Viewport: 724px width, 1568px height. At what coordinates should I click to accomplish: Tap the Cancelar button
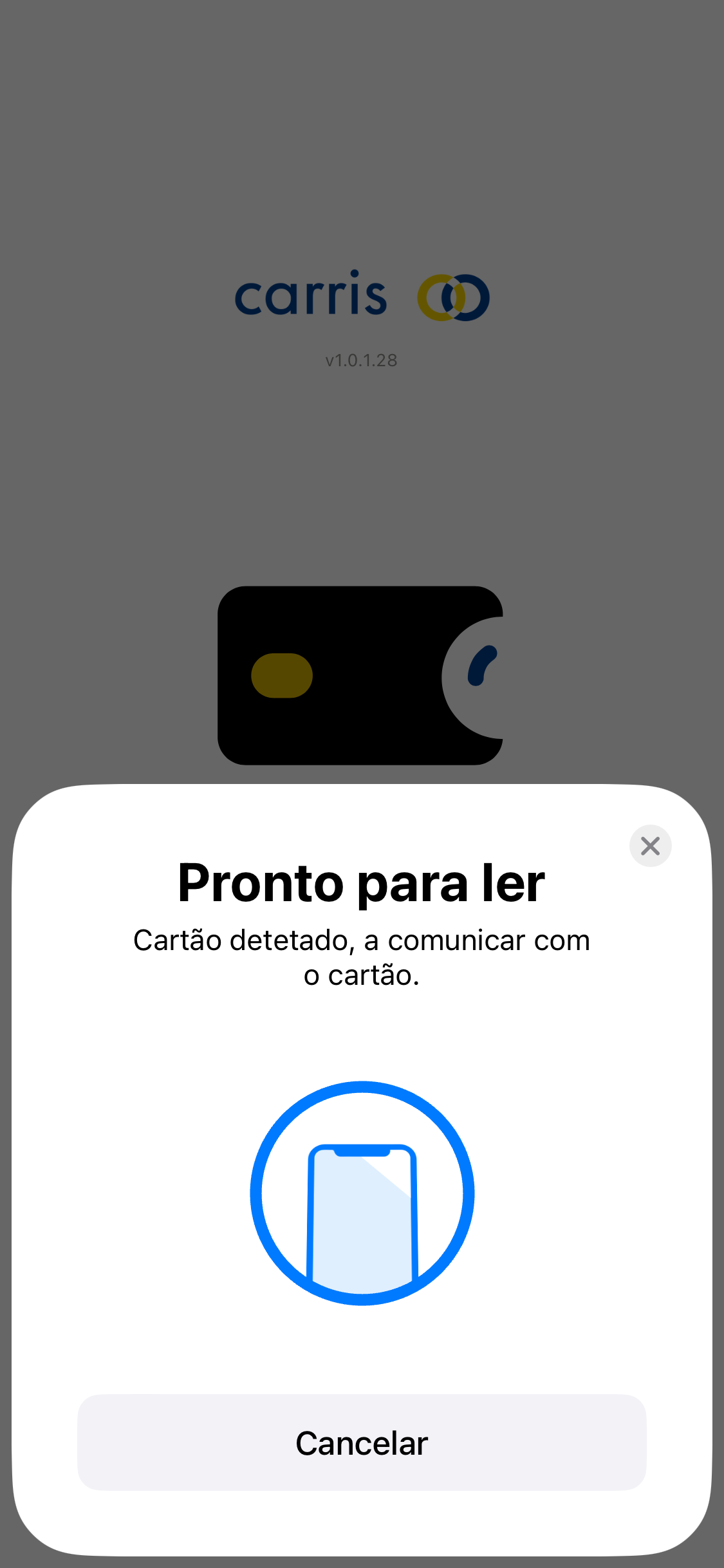(x=362, y=1442)
